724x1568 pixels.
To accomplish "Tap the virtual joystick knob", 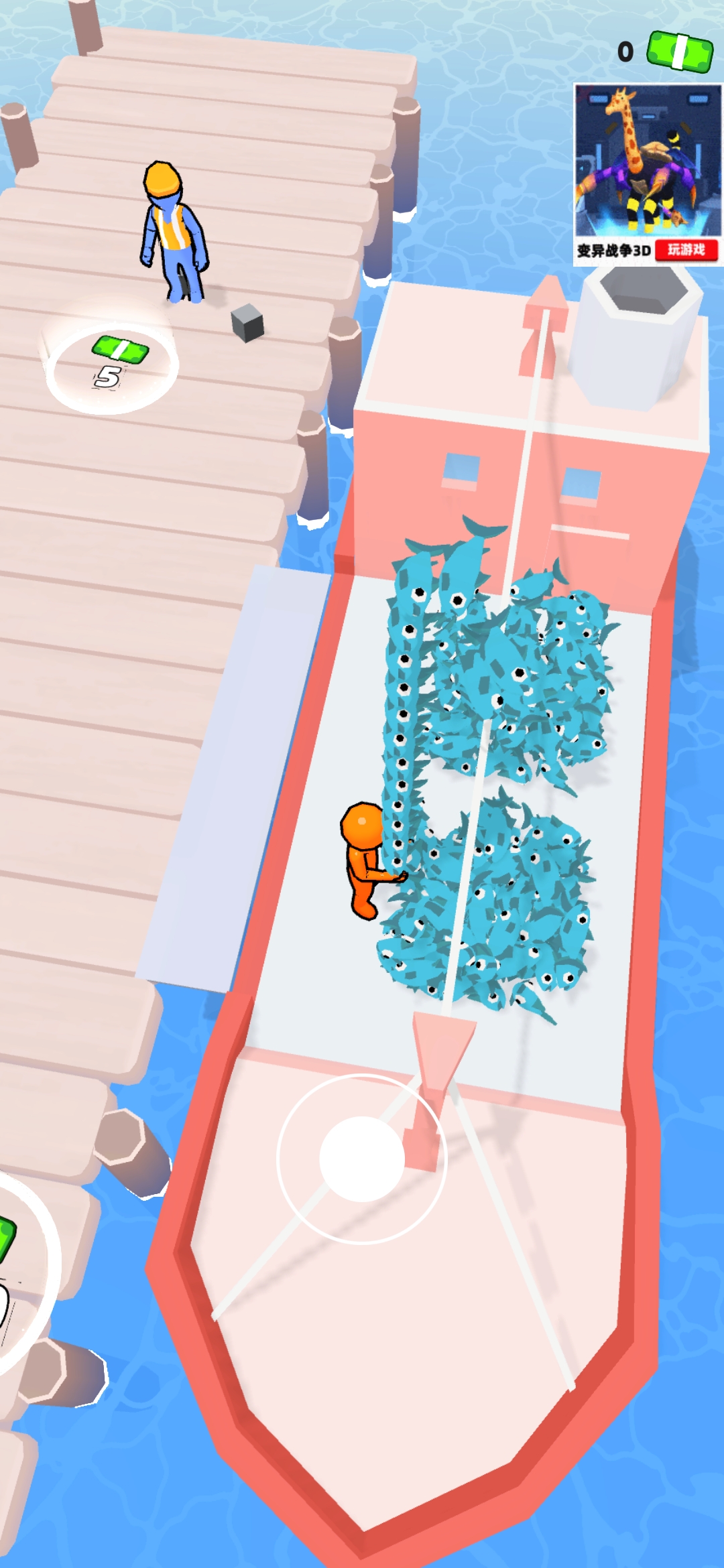I will (362, 1159).
